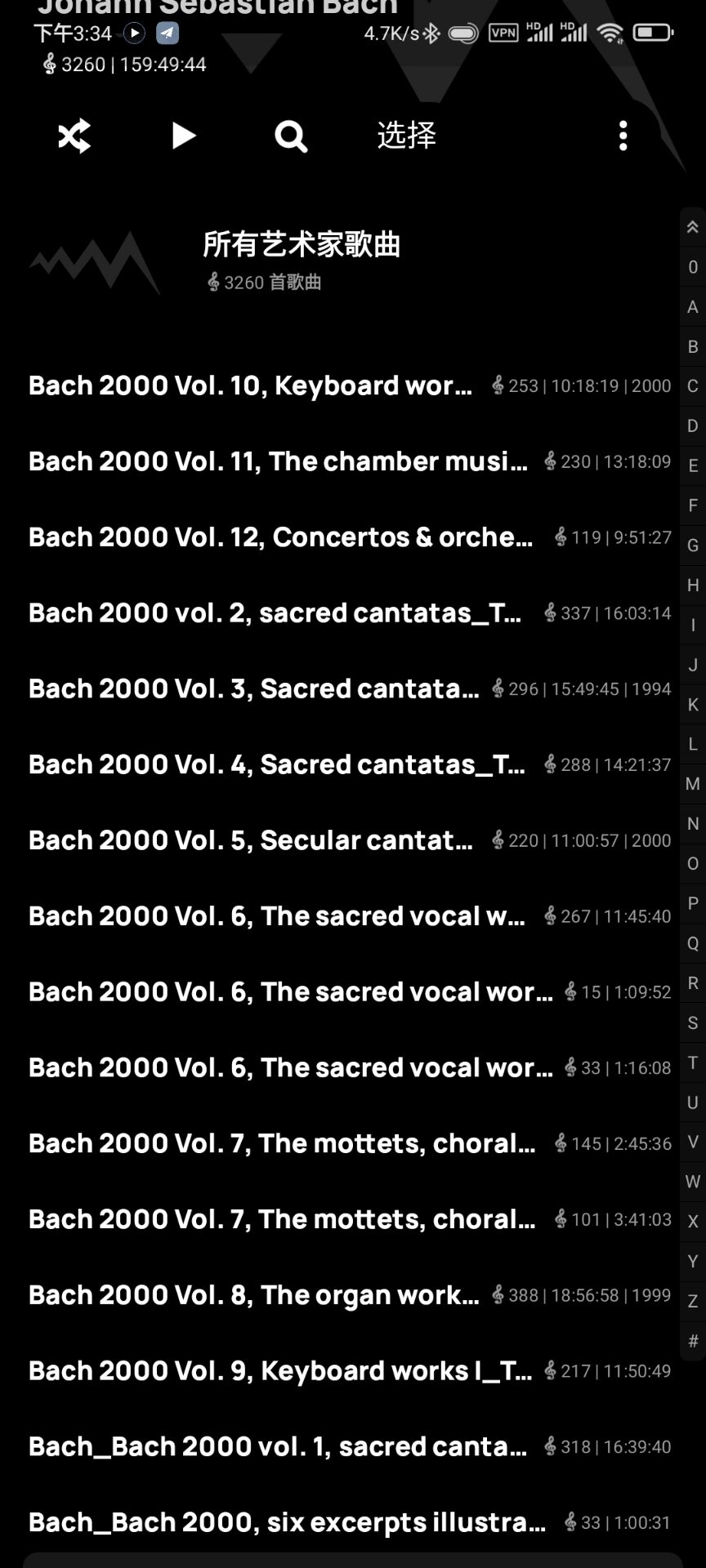706x1568 pixels.
Task: Open Bach 2000 Vol. 11 chamber music album
Action: (x=278, y=461)
